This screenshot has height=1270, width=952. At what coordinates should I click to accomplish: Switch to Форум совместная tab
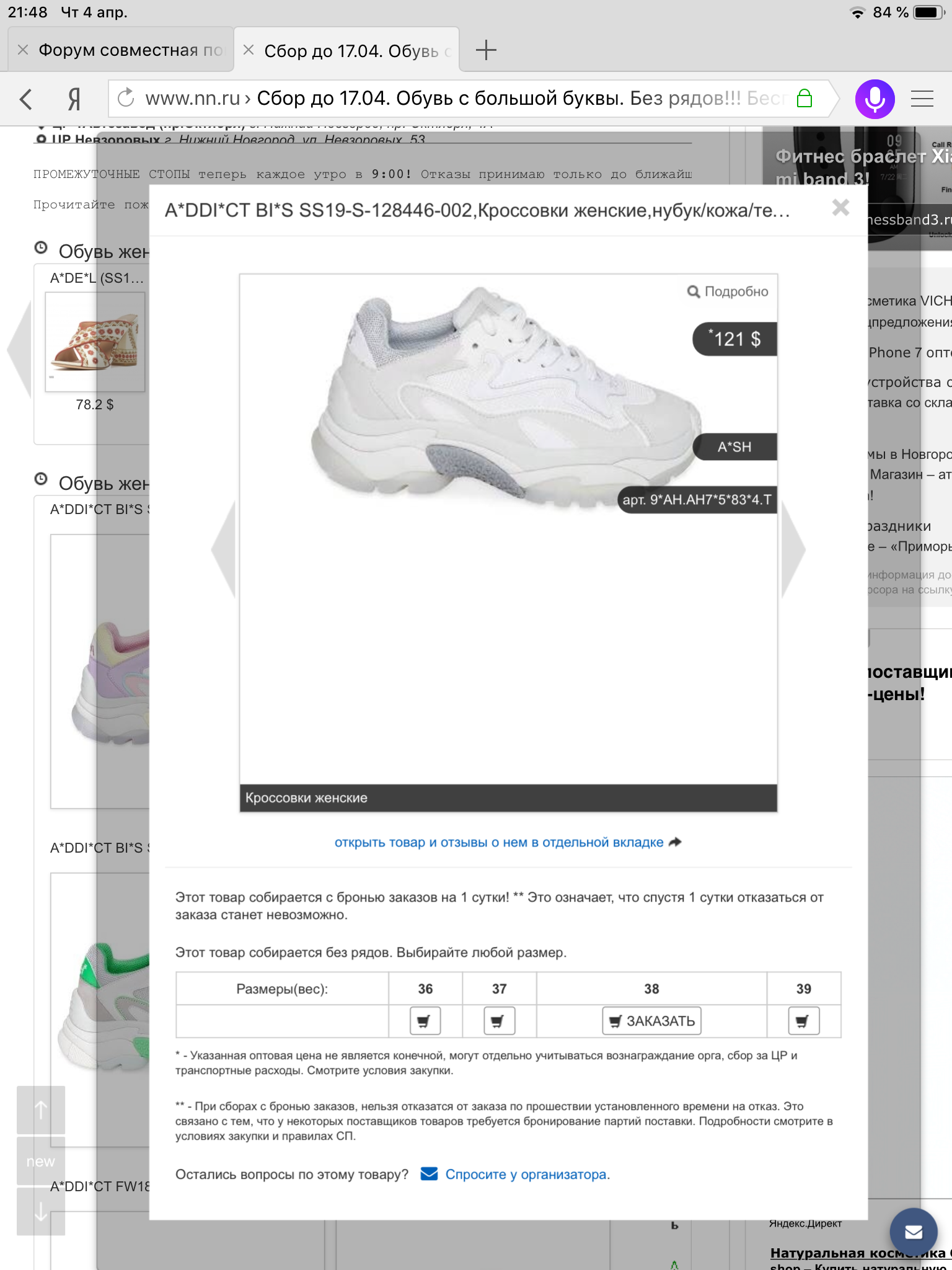pyautogui.click(x=130, y=50)
